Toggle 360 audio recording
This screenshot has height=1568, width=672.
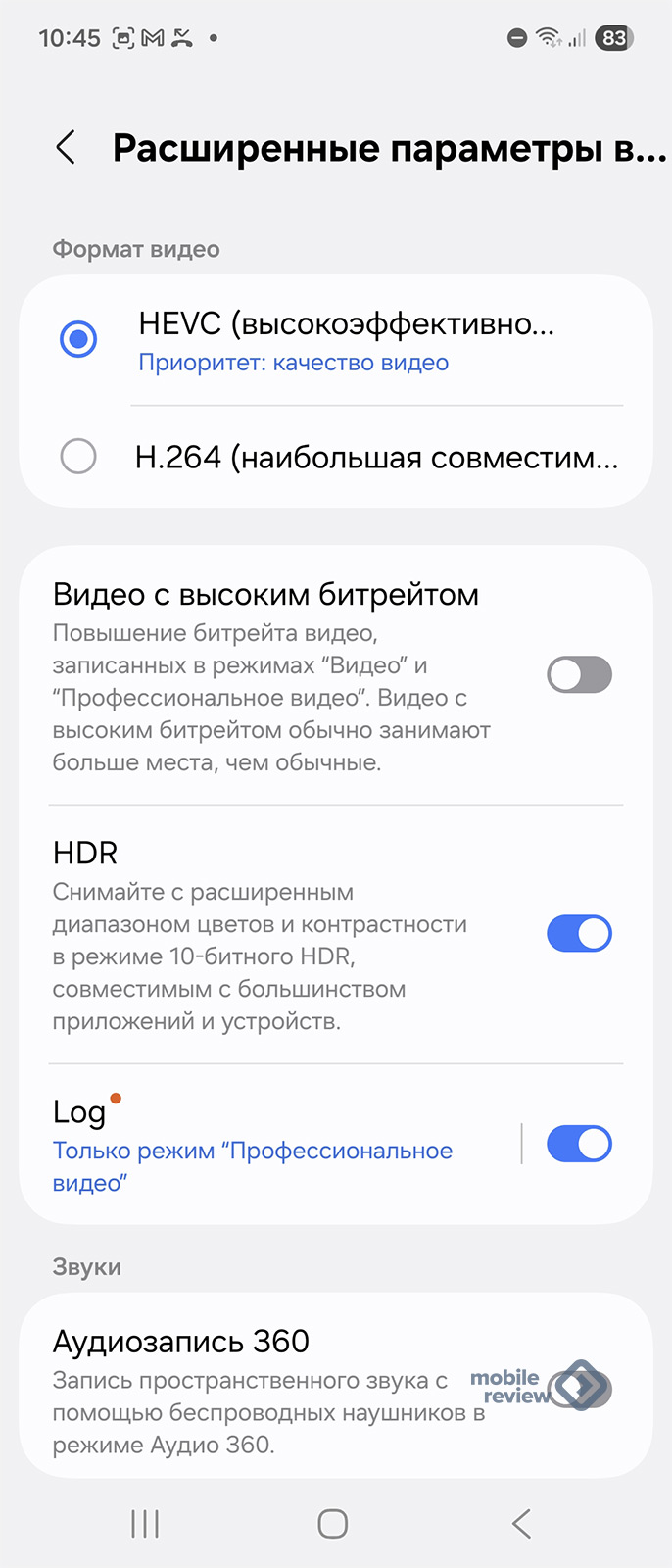(x=579, y=1388)
